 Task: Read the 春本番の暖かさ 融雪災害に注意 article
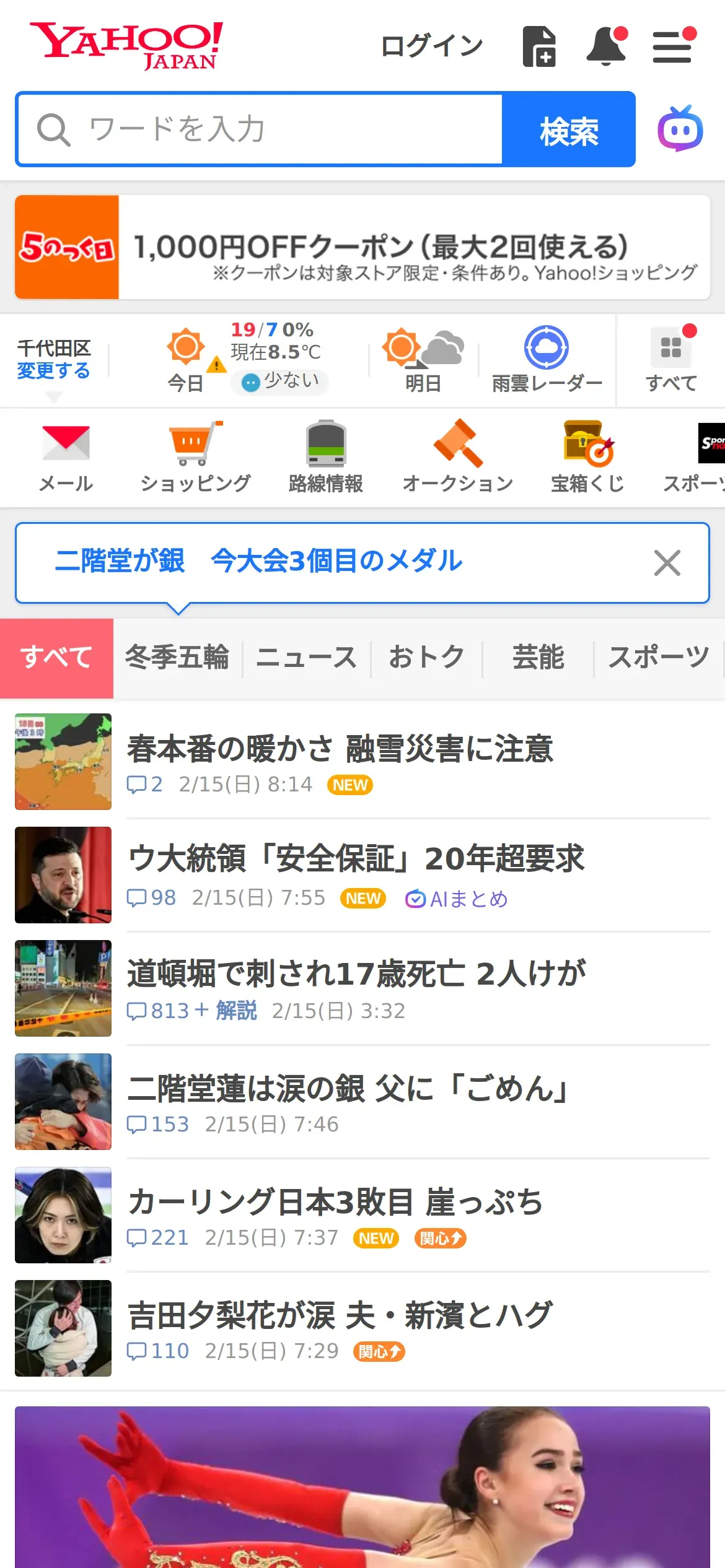point(340,749)
